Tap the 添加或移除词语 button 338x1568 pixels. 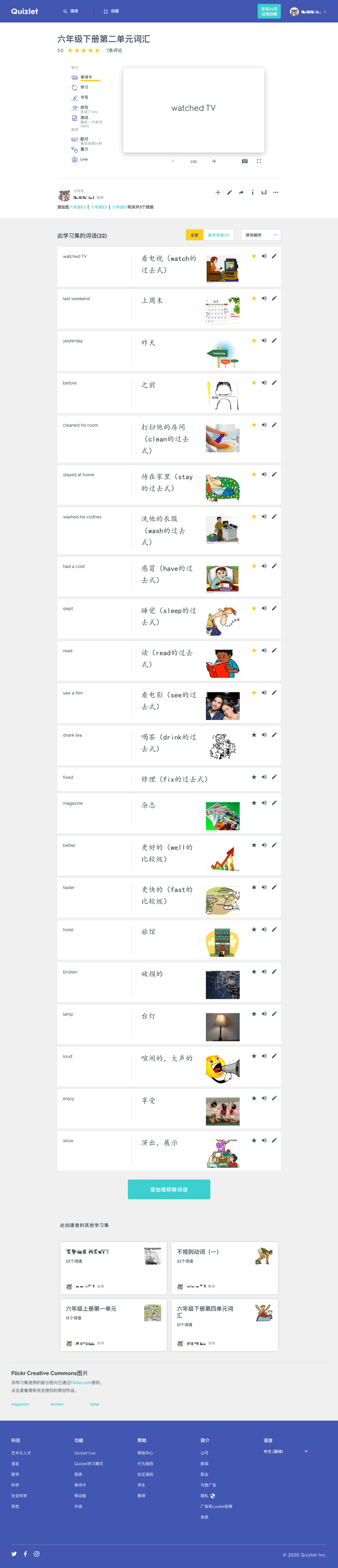click(169, 1189)
